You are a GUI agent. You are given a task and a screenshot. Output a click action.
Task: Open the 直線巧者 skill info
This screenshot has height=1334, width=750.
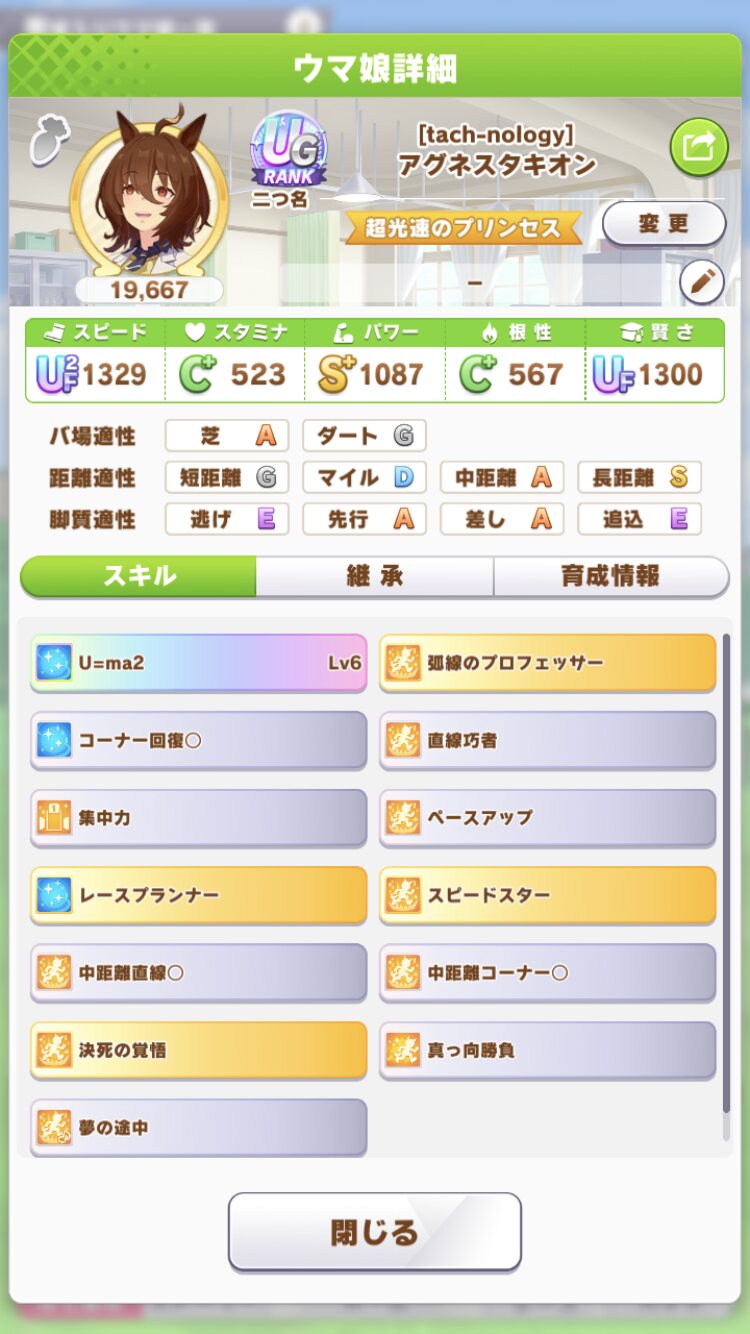(547, 740)
